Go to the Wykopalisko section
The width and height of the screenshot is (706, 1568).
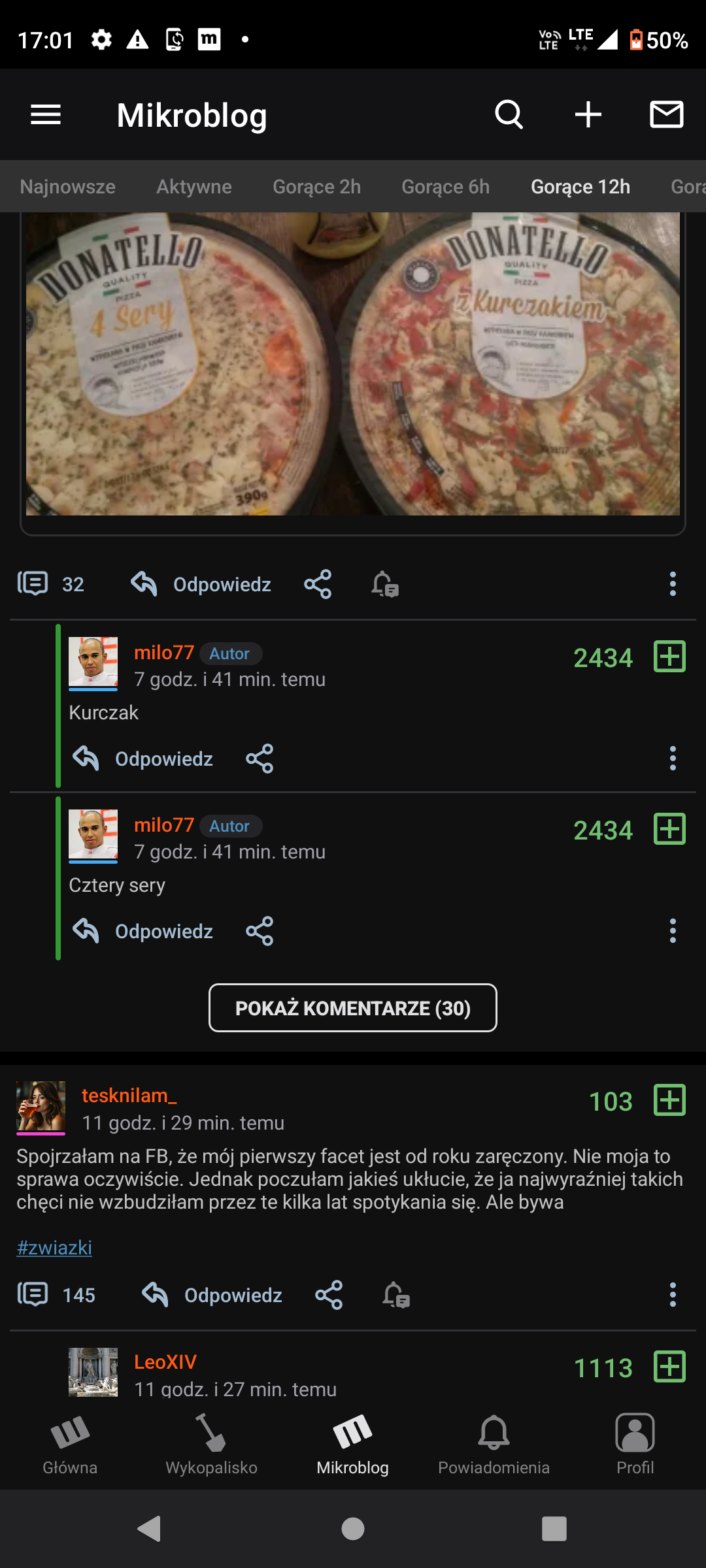pyautogui.click(x=211, y=1444)
